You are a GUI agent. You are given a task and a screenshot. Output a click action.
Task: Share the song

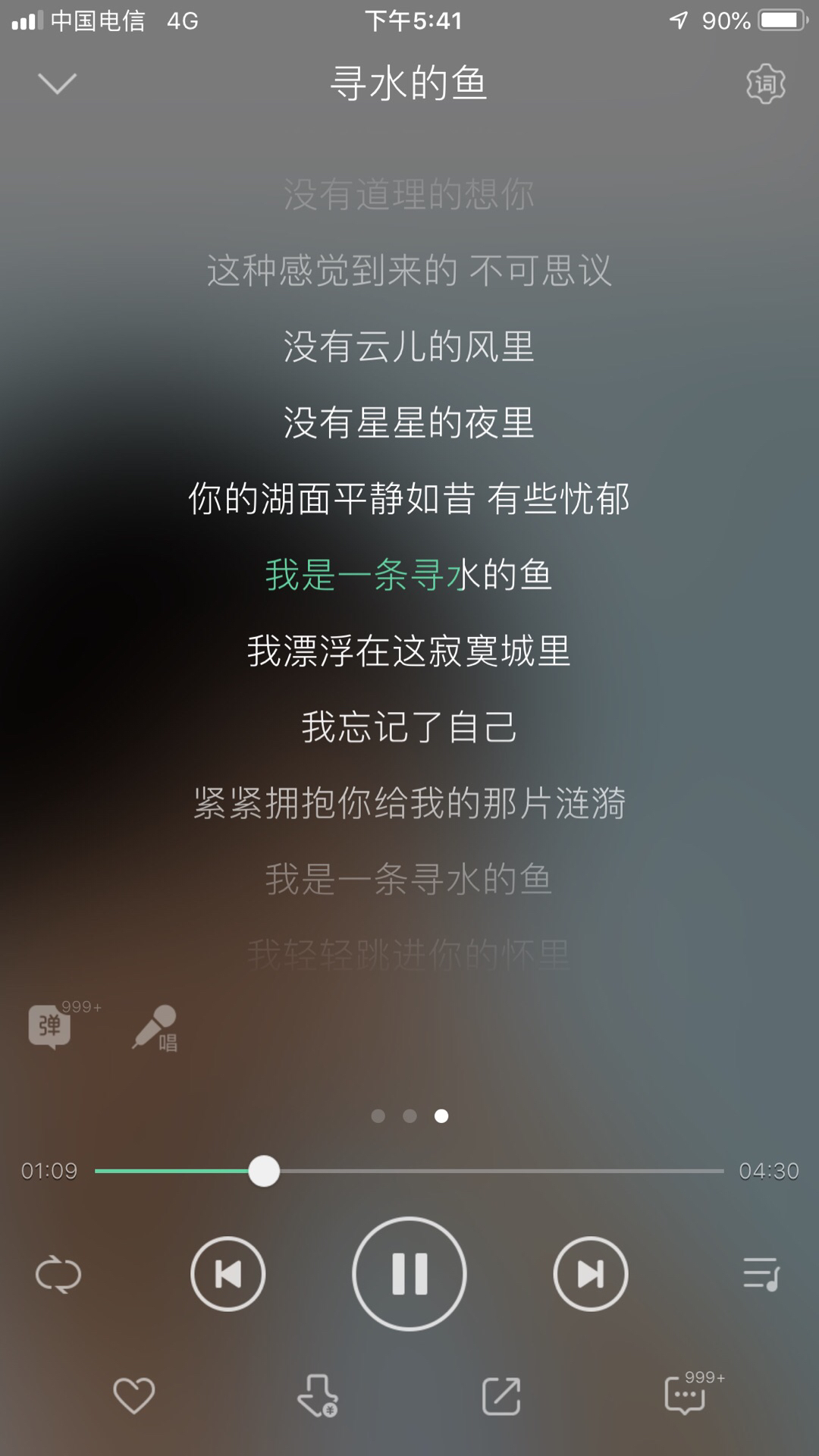tap(501, 1395)
